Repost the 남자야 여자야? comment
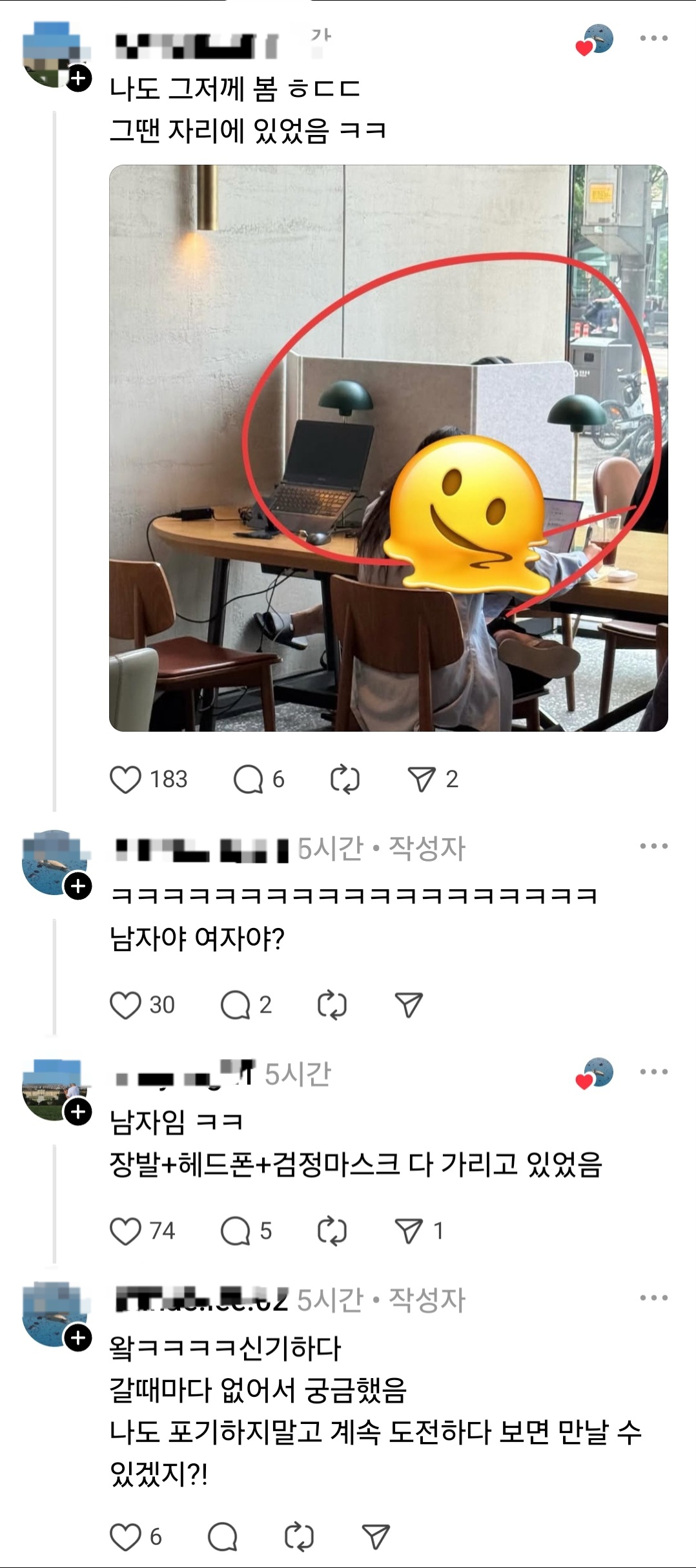The width and height of the screenshot is (696, 1568). 332,1006
